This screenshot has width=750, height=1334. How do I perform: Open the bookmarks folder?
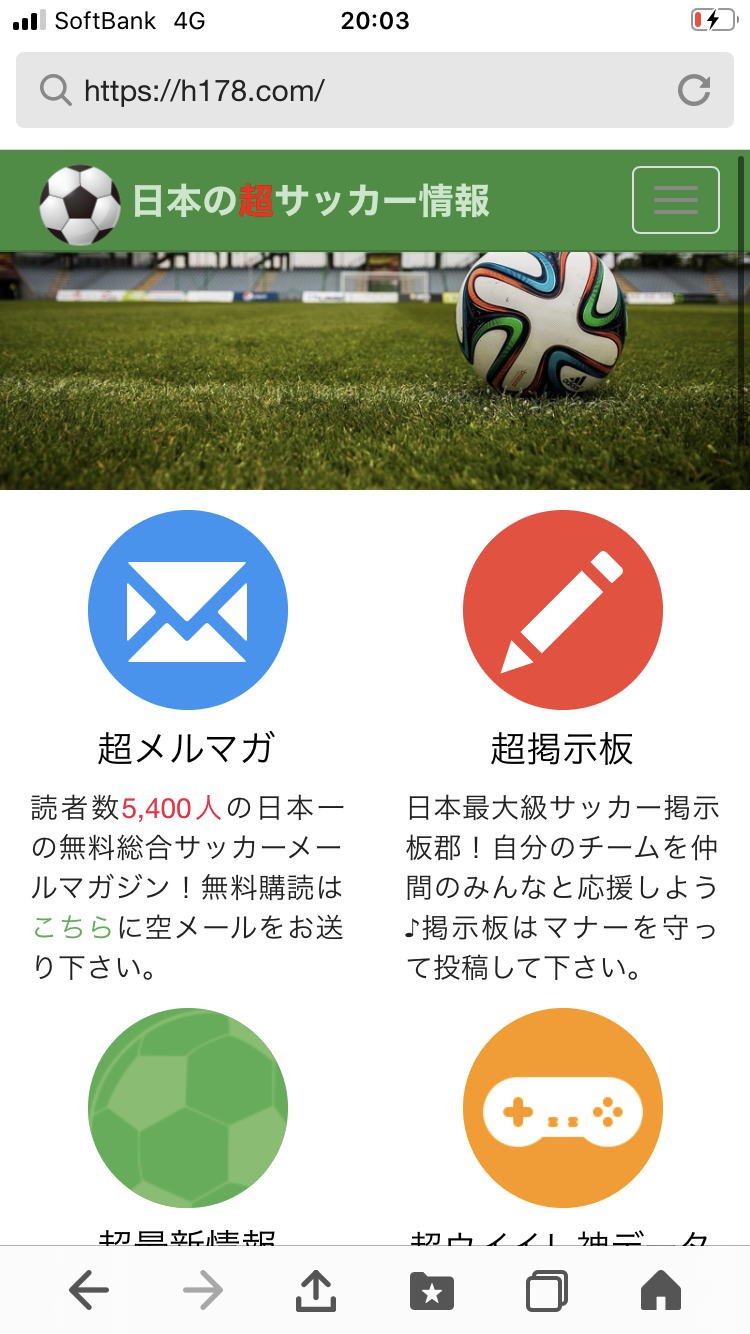point(432,1291)
